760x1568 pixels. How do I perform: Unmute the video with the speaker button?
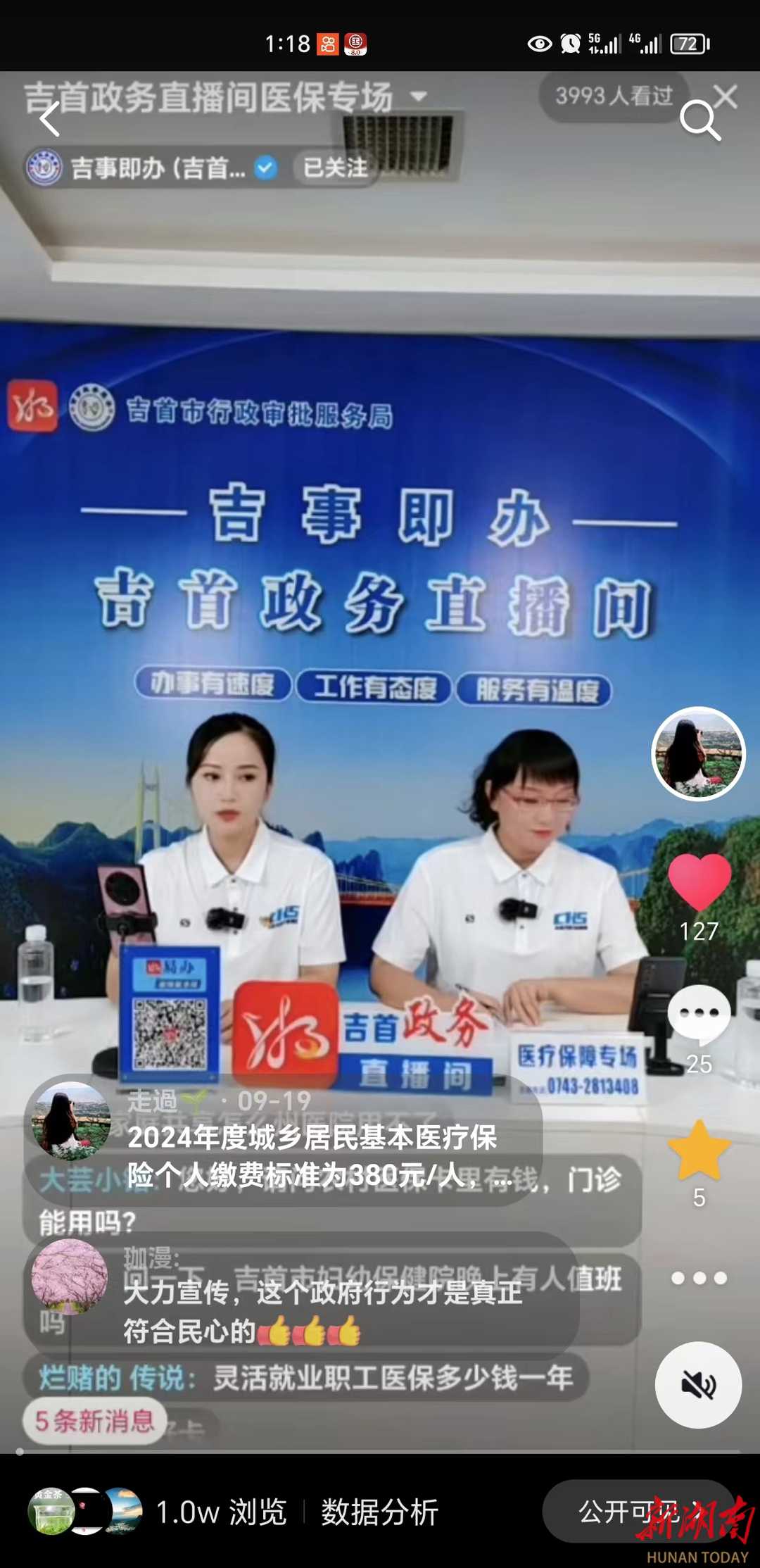click(x=698, y=1385)
